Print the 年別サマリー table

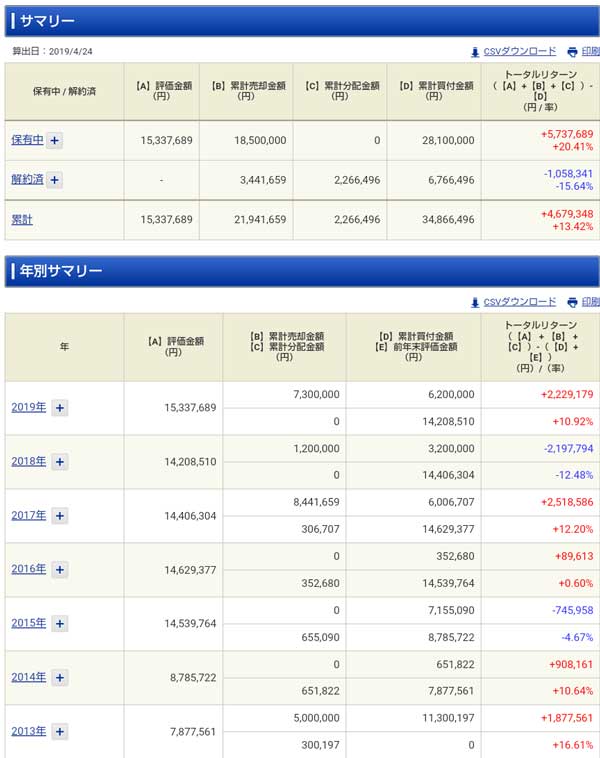589,302
